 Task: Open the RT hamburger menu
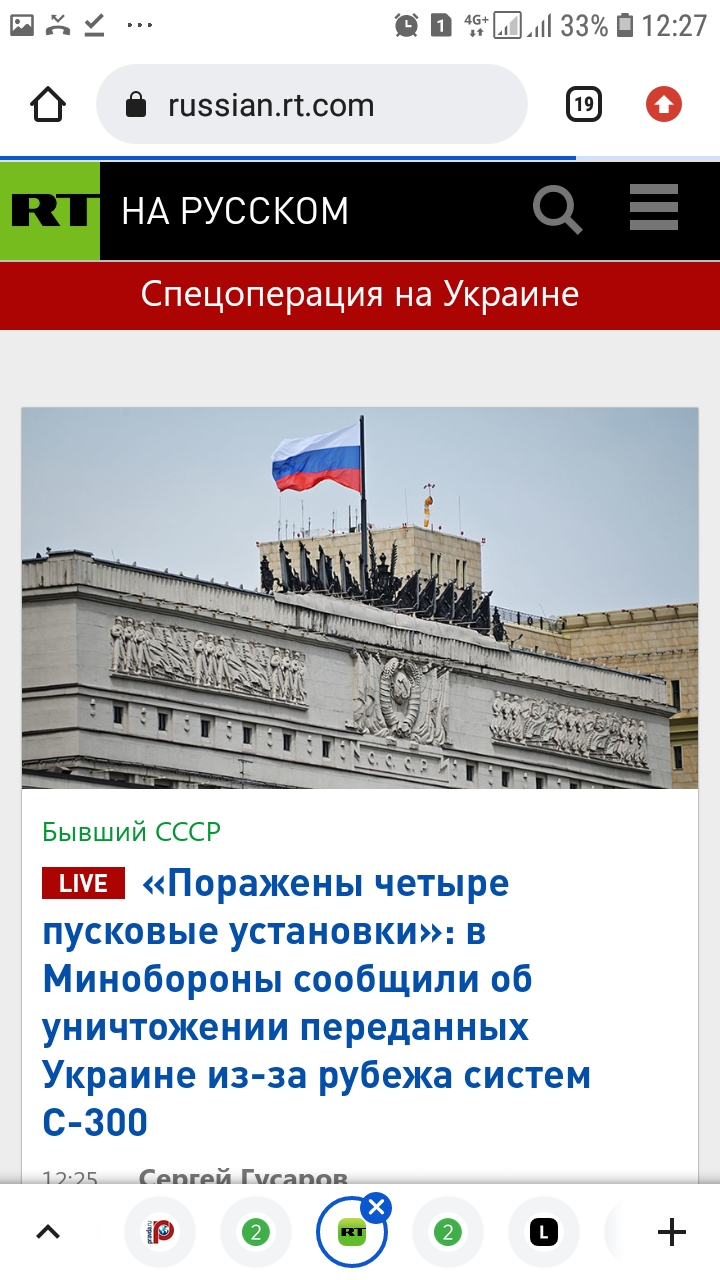[654, 210]
